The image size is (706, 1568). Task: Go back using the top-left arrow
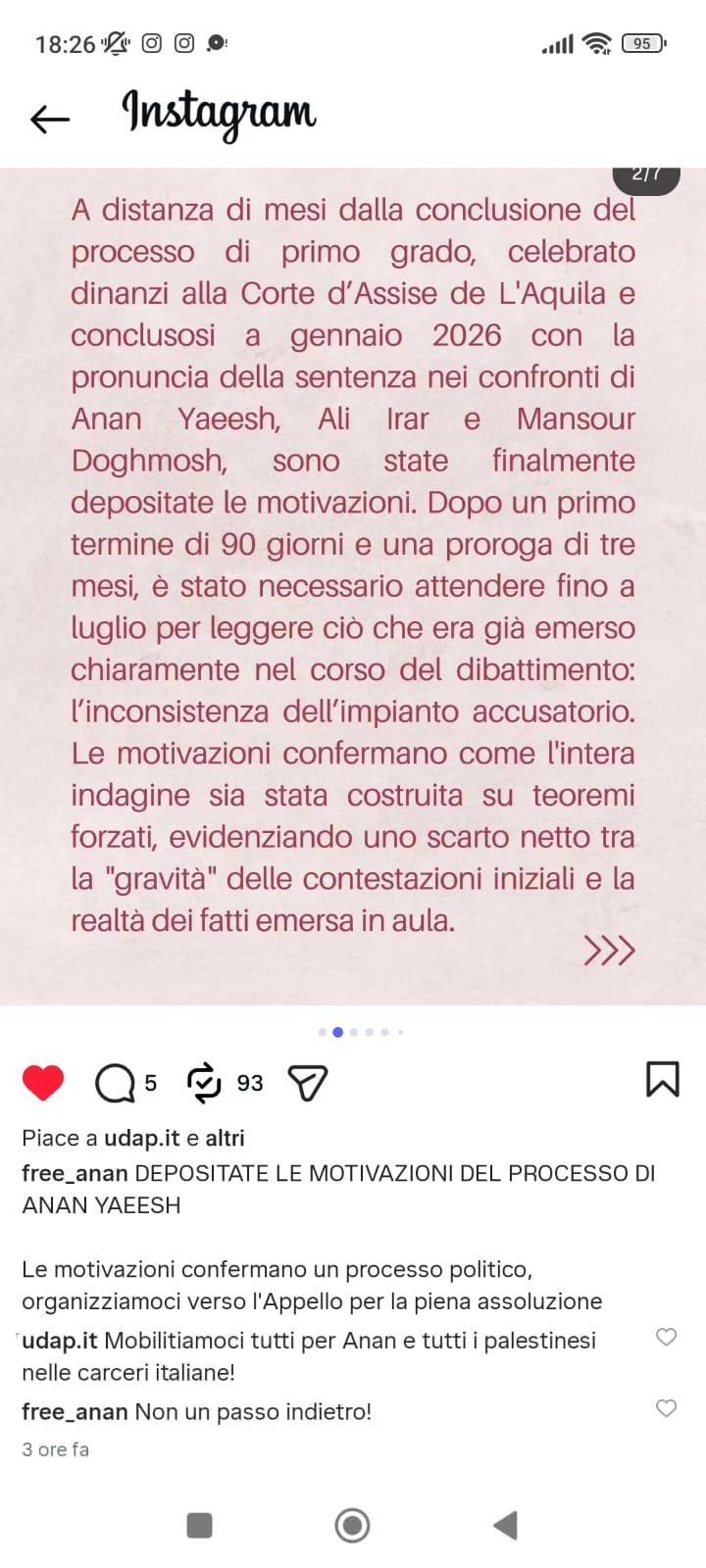click(50, 120)
